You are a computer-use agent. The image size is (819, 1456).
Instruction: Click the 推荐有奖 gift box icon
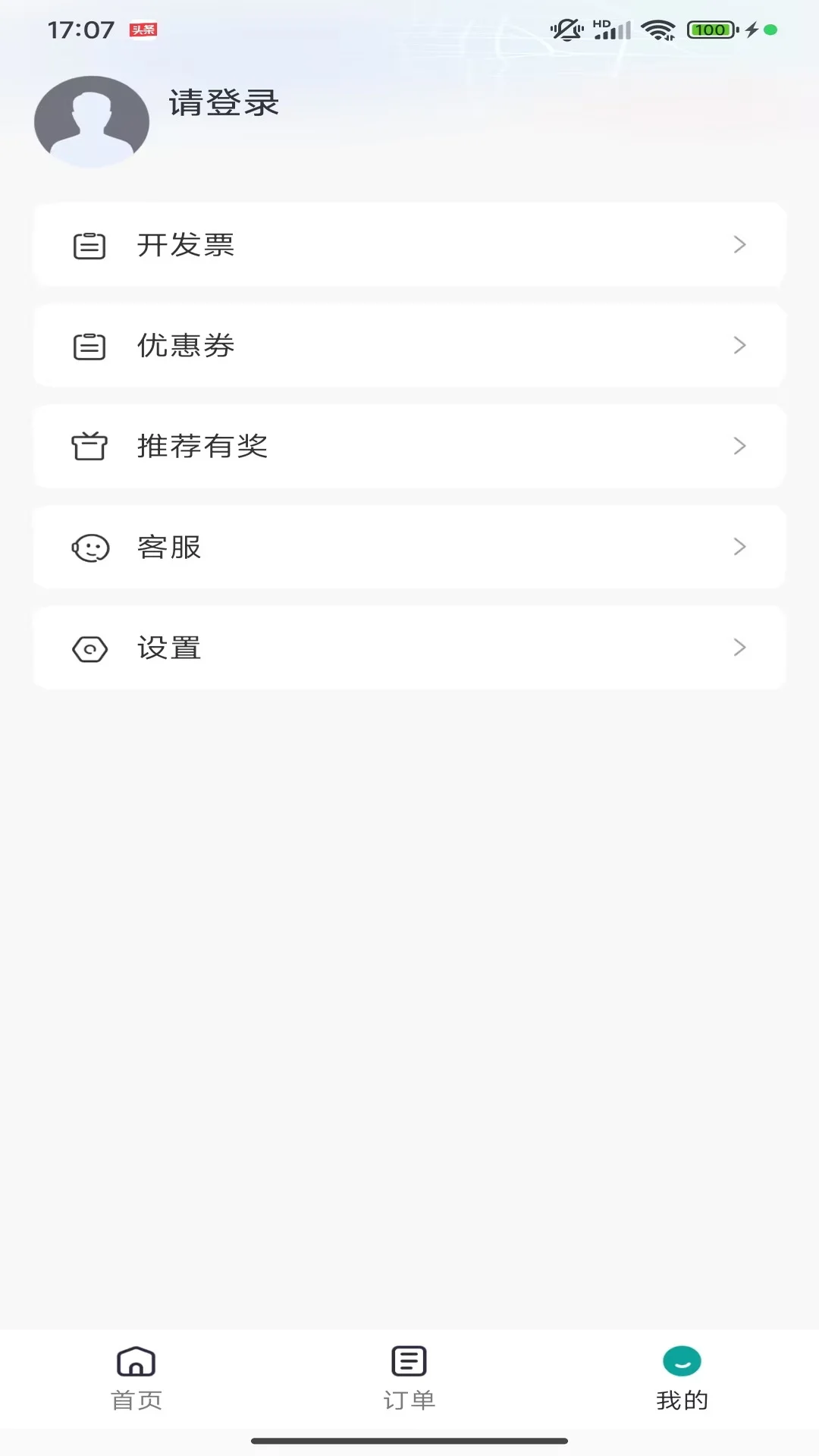pyautogui.click(x=90, y=446)
